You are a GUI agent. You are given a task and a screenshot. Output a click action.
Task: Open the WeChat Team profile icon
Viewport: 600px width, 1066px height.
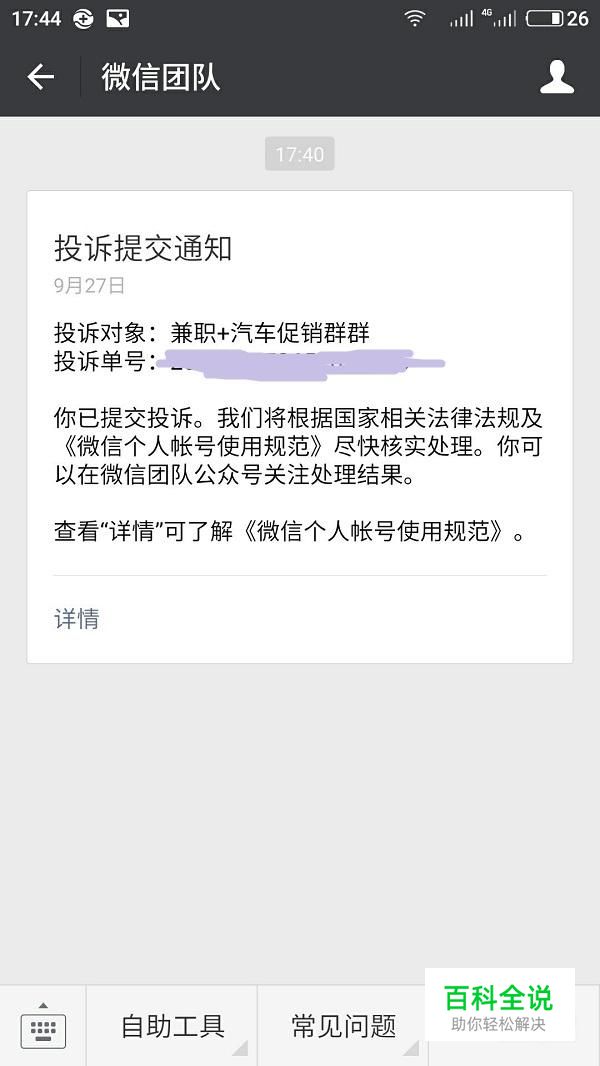(x=557, y=77)
